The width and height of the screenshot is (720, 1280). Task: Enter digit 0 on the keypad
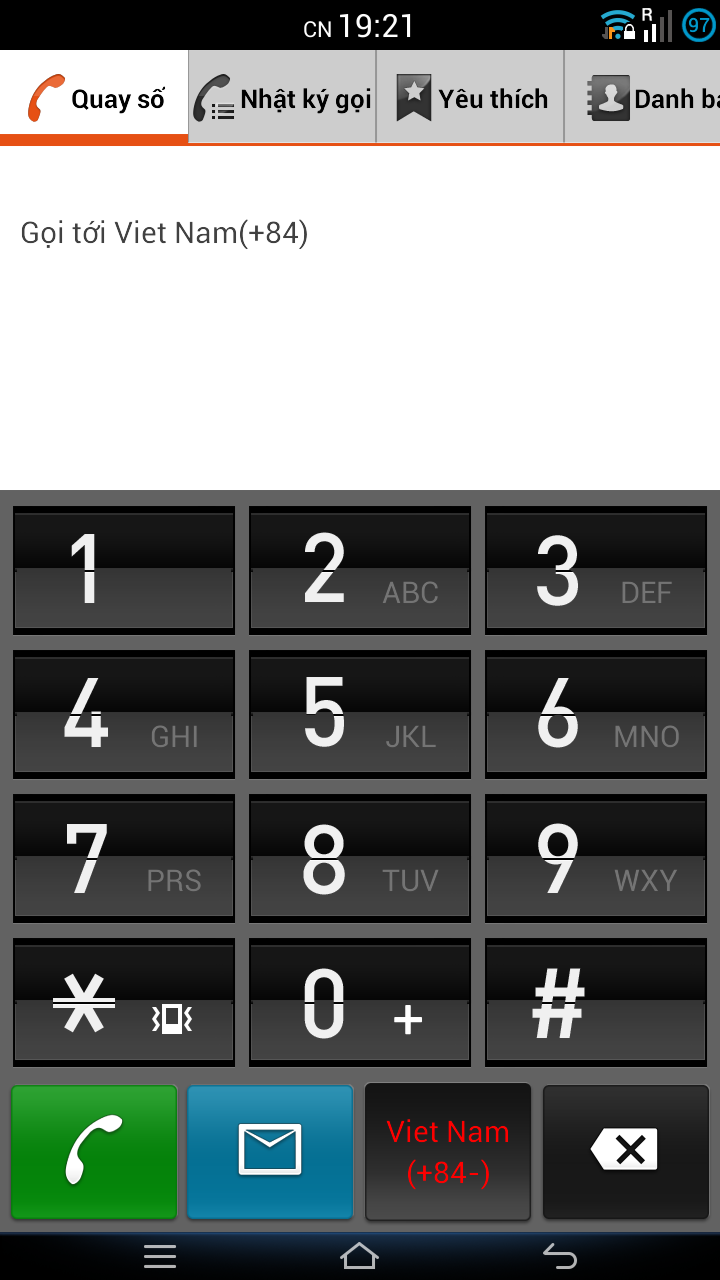coord(360,1002)
